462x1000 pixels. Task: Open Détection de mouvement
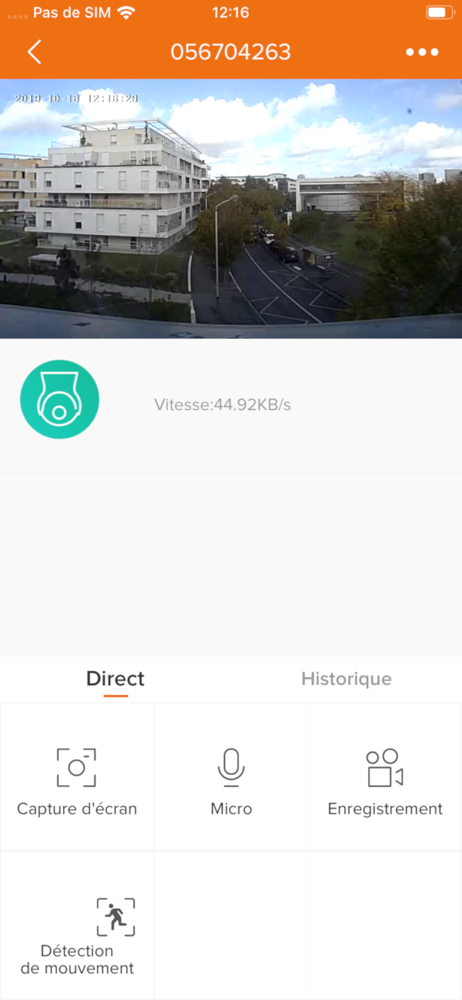coord(77,926)
